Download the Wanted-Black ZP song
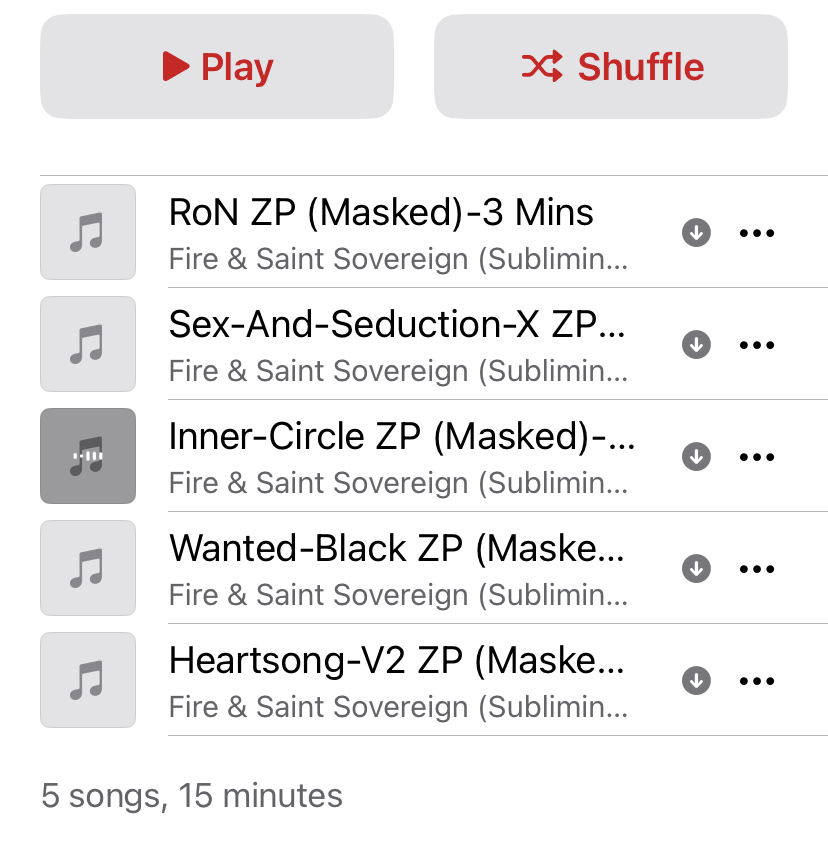 coord(696,569)
